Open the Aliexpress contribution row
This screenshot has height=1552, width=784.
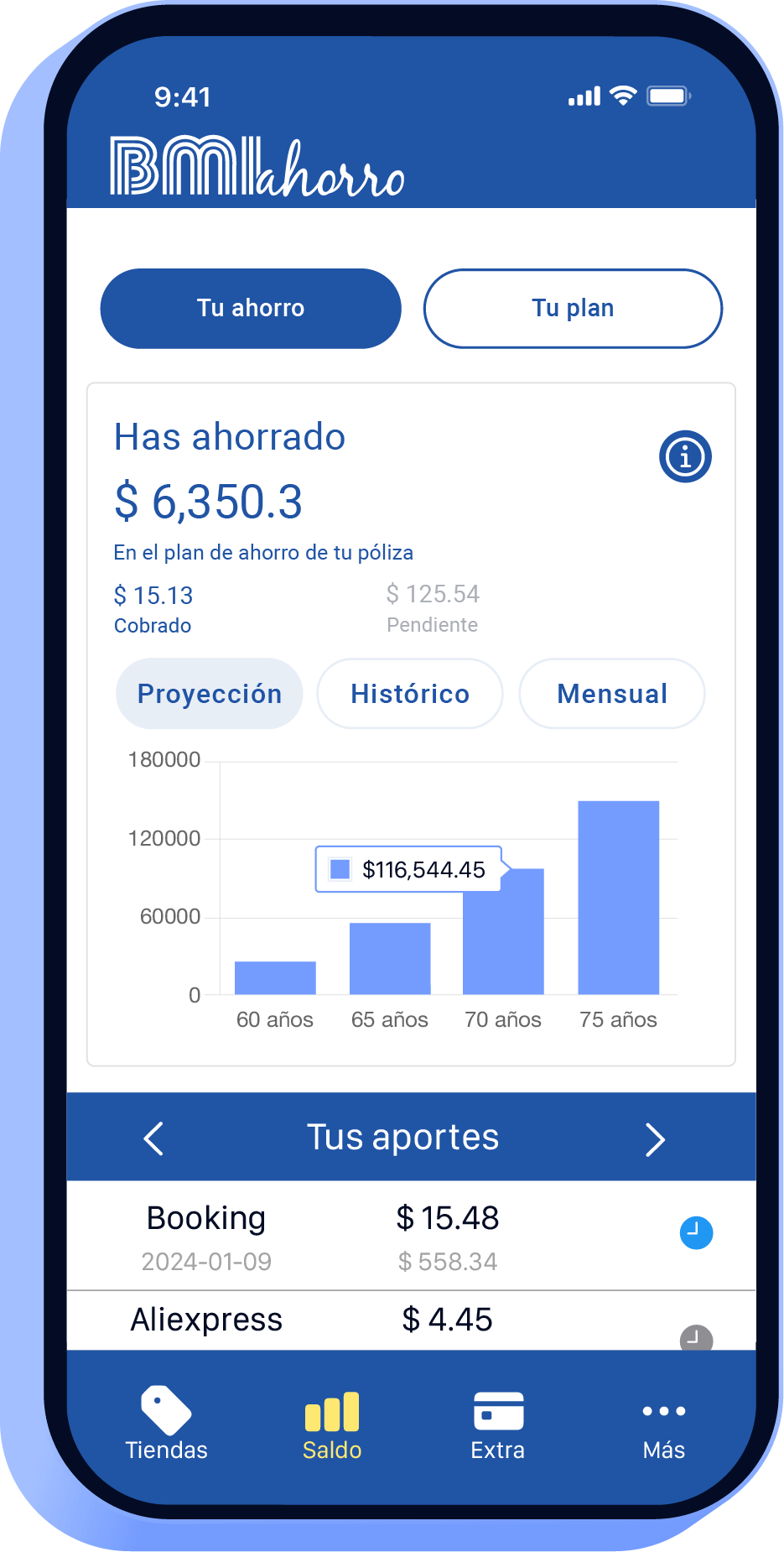click(x=411, y=1320)
